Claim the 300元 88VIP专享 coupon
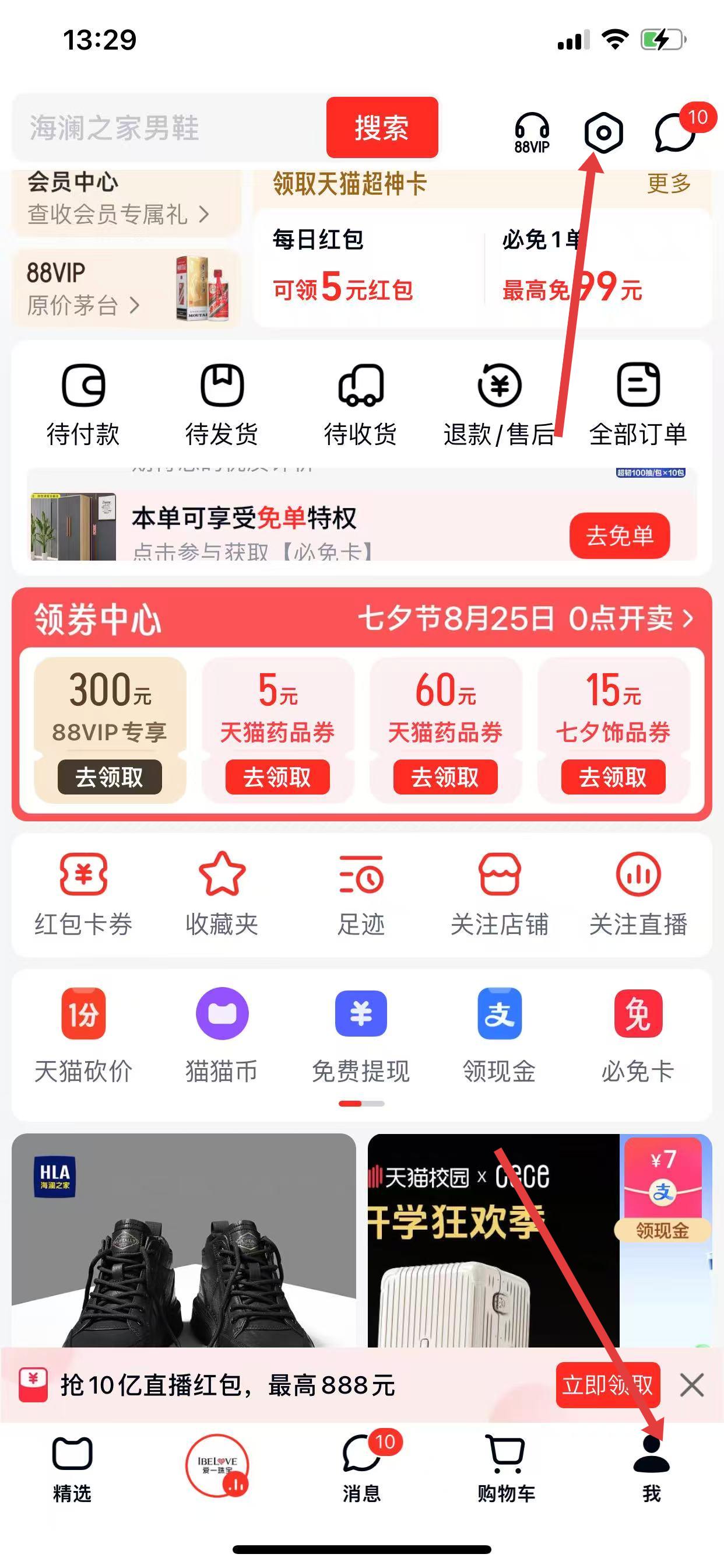 [x=110, y=776]
